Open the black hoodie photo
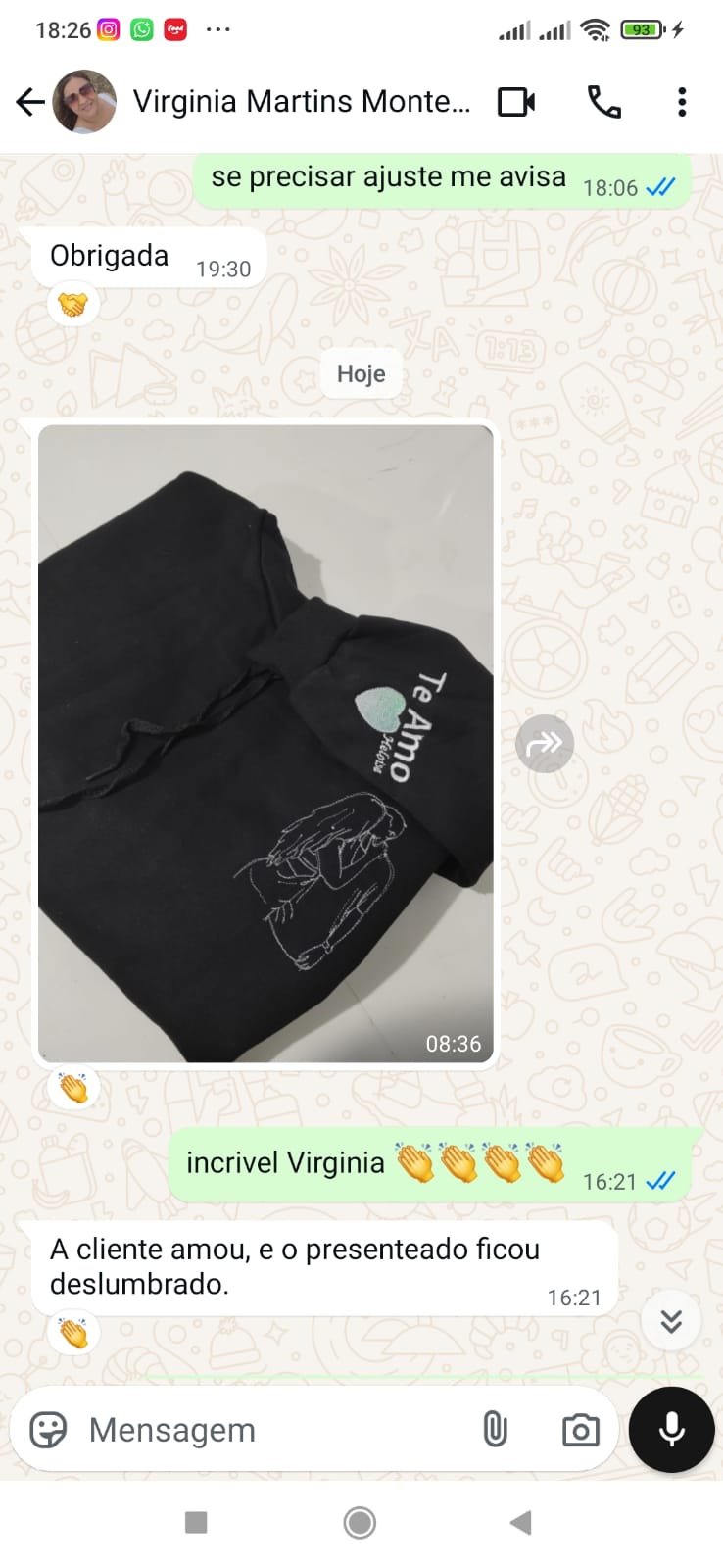723x1568 pixels. click(265, 743)
